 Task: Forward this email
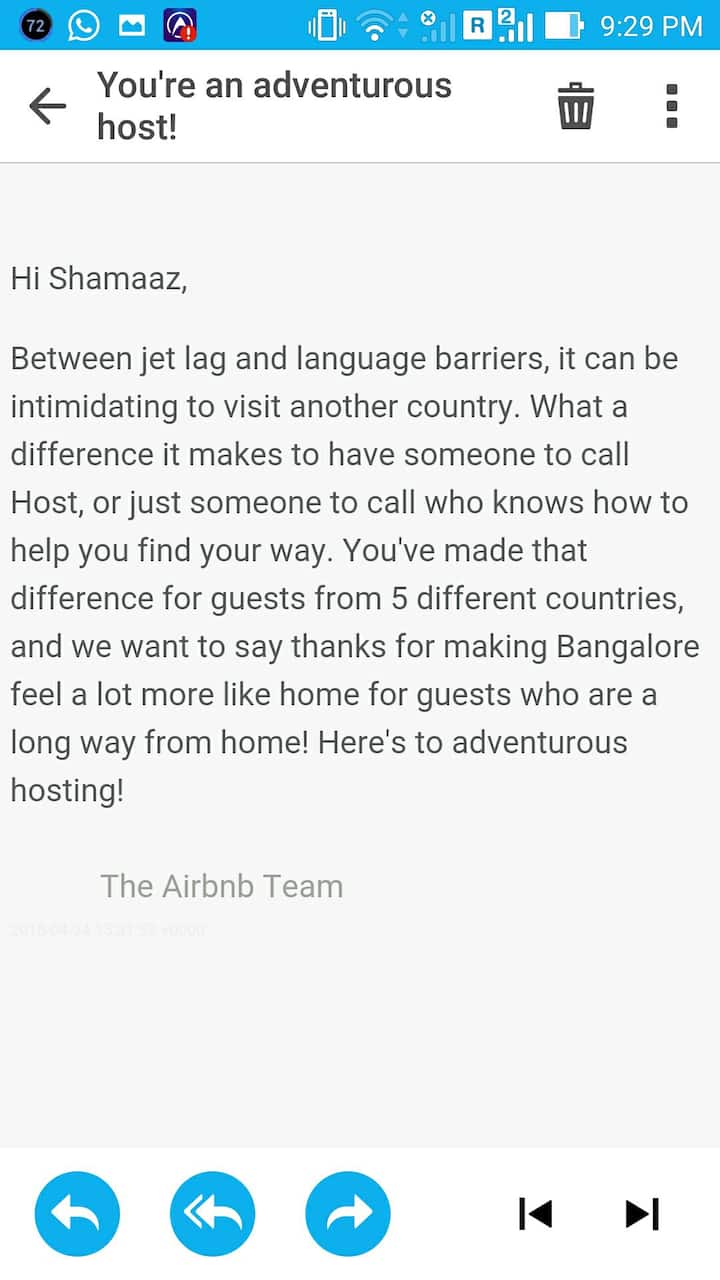(347, 1213)
